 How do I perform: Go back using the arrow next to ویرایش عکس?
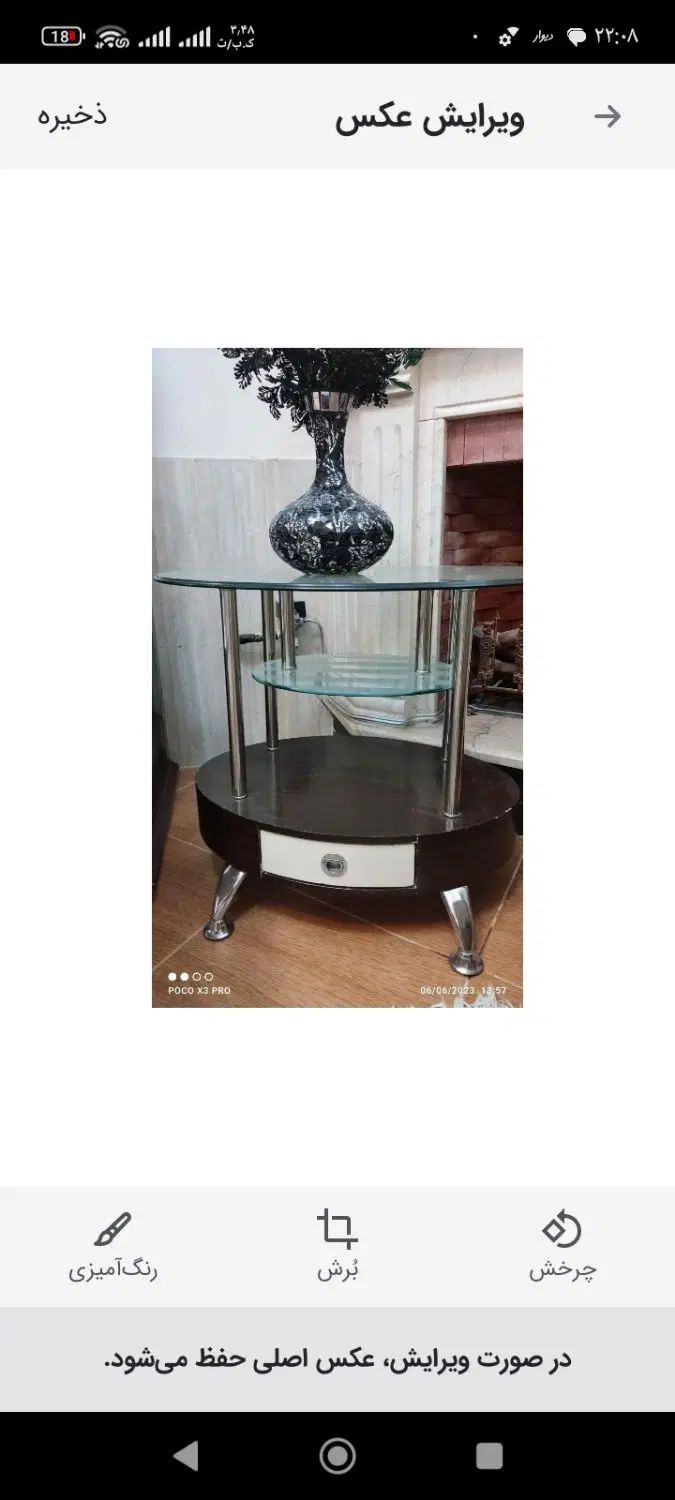(x=607, y=116)
